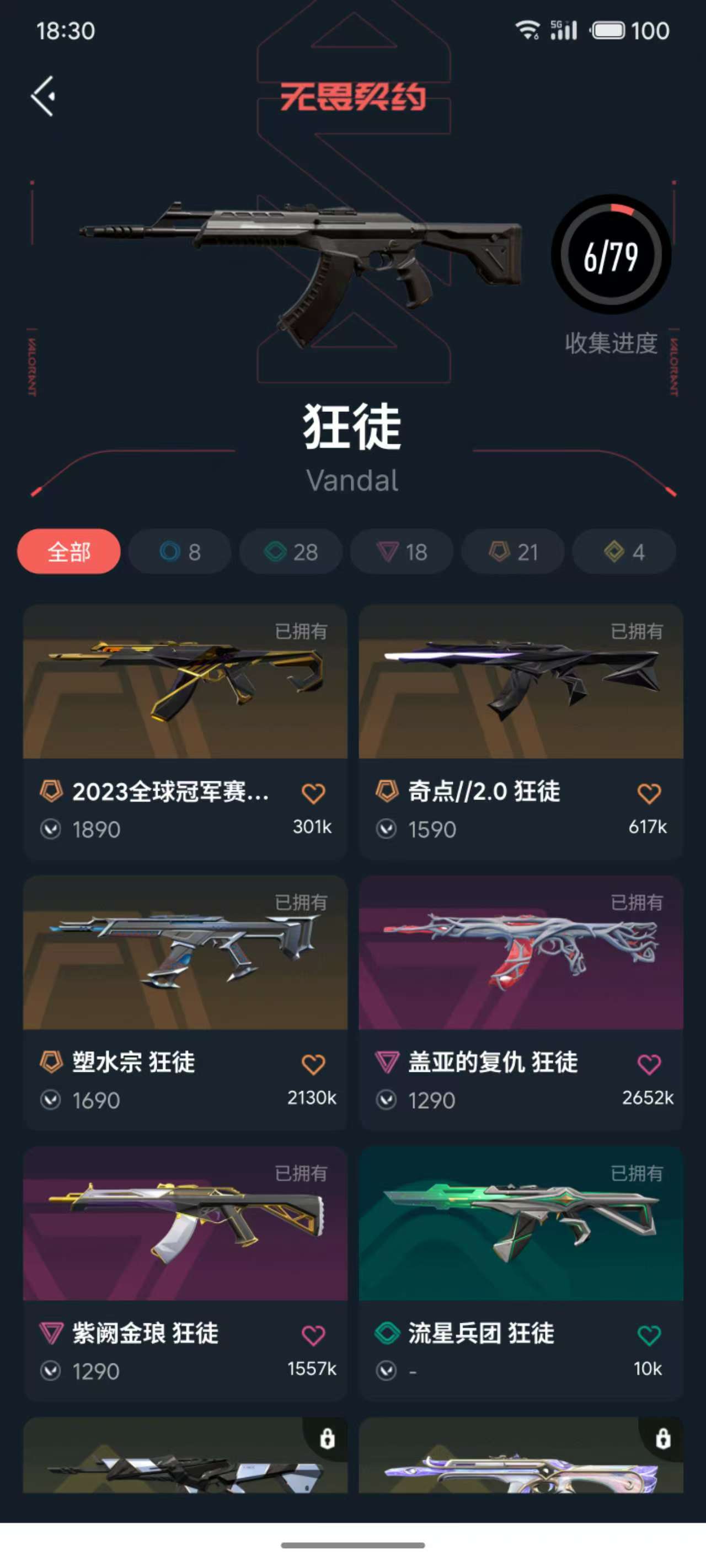Viewport: 706px width, 1568px height.
Task: Select the 全部 filter chip
Action: (x=69, y=551)
